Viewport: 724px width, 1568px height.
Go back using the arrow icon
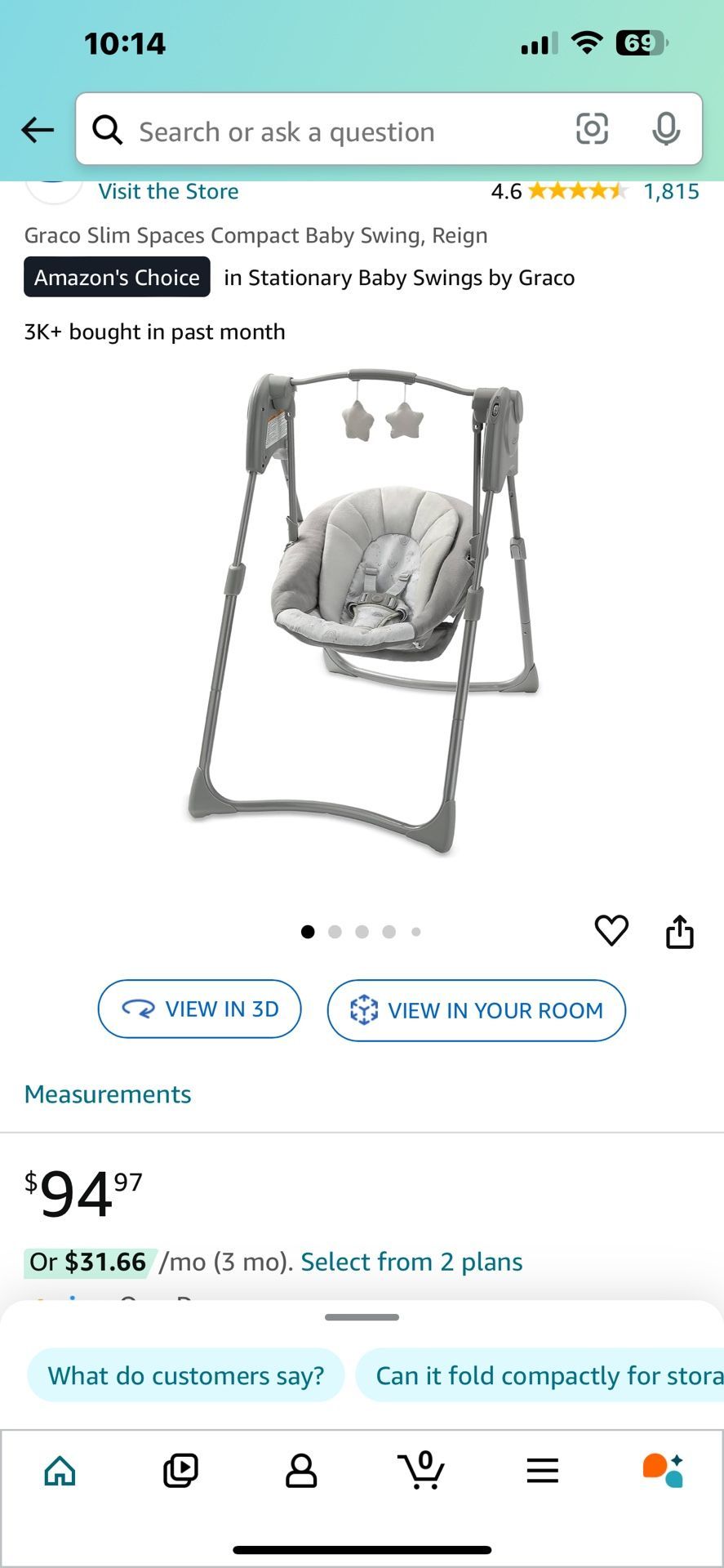click(38, 129)
